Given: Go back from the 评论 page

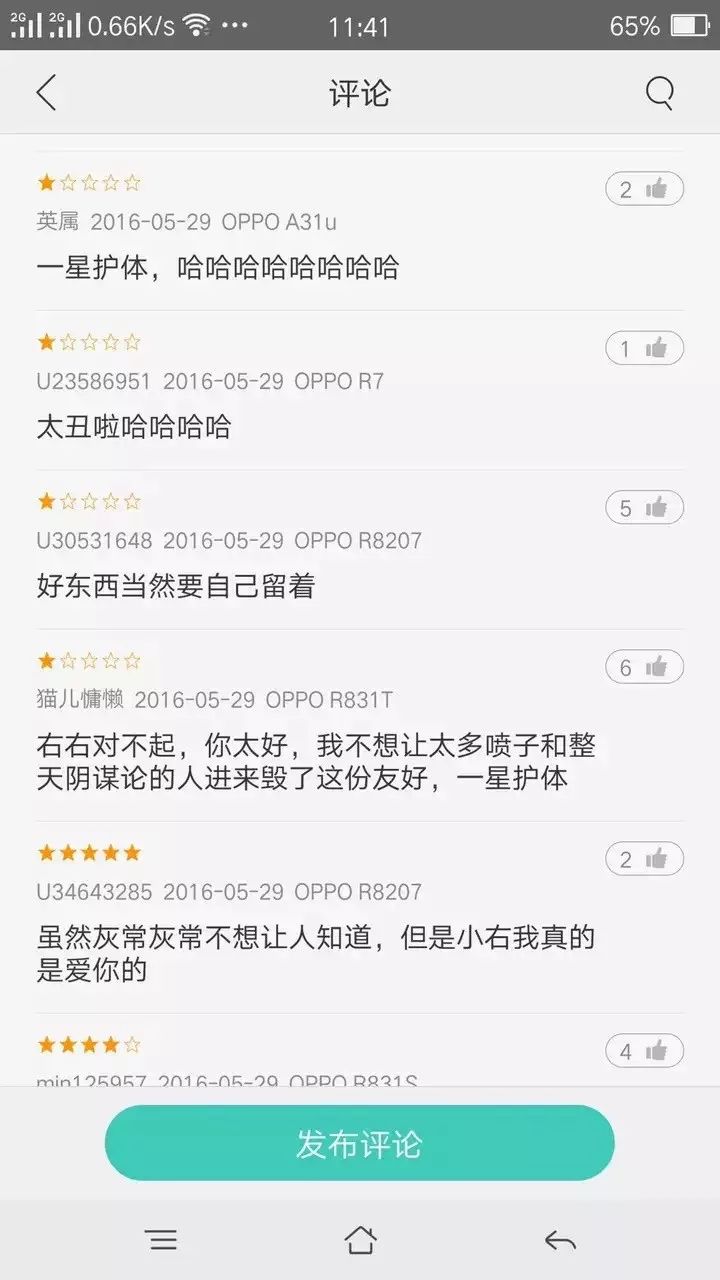Looking at the screenshot, I should coord(46,93).
